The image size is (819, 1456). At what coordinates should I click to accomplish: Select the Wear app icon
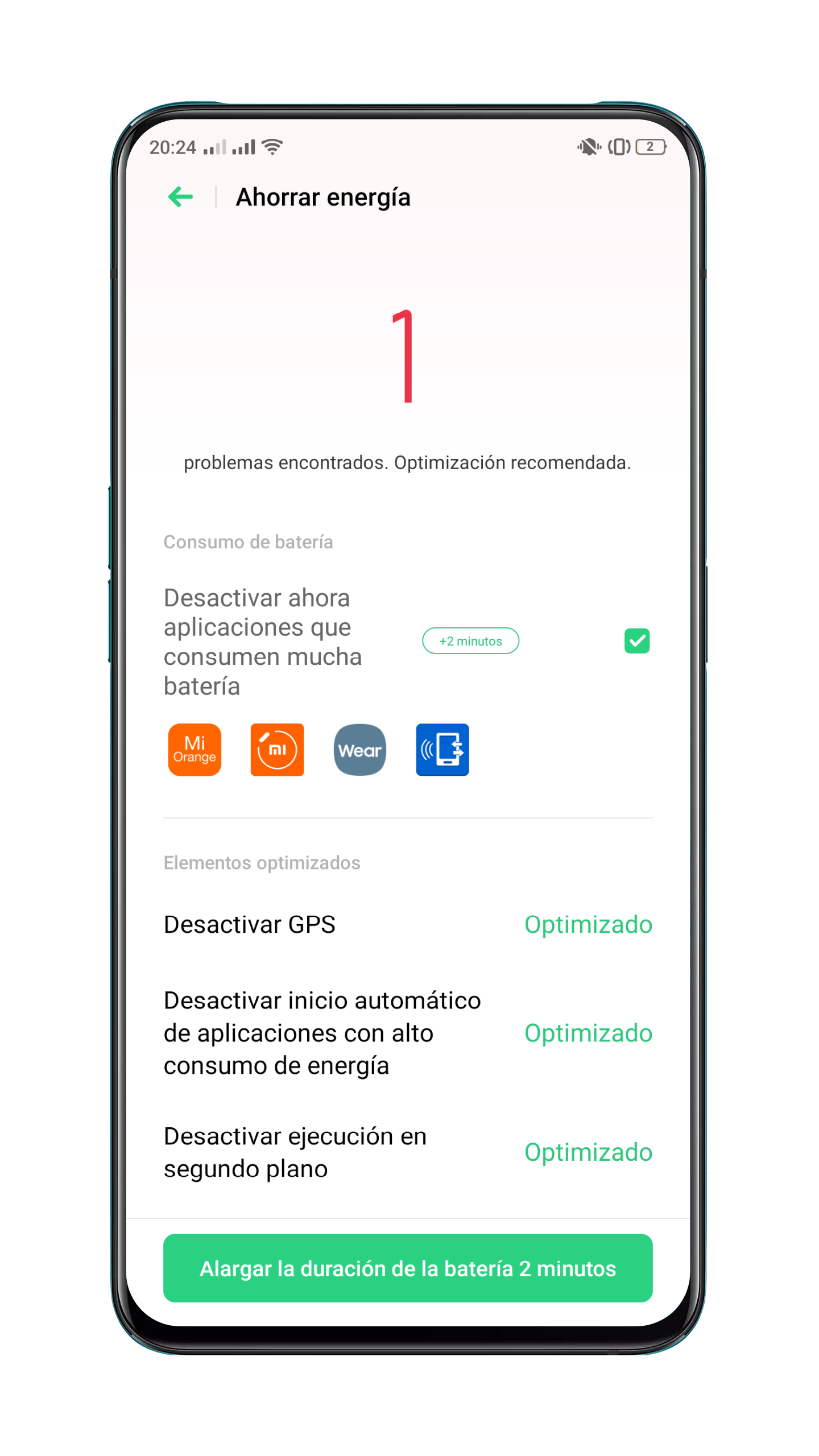point(359,750)
